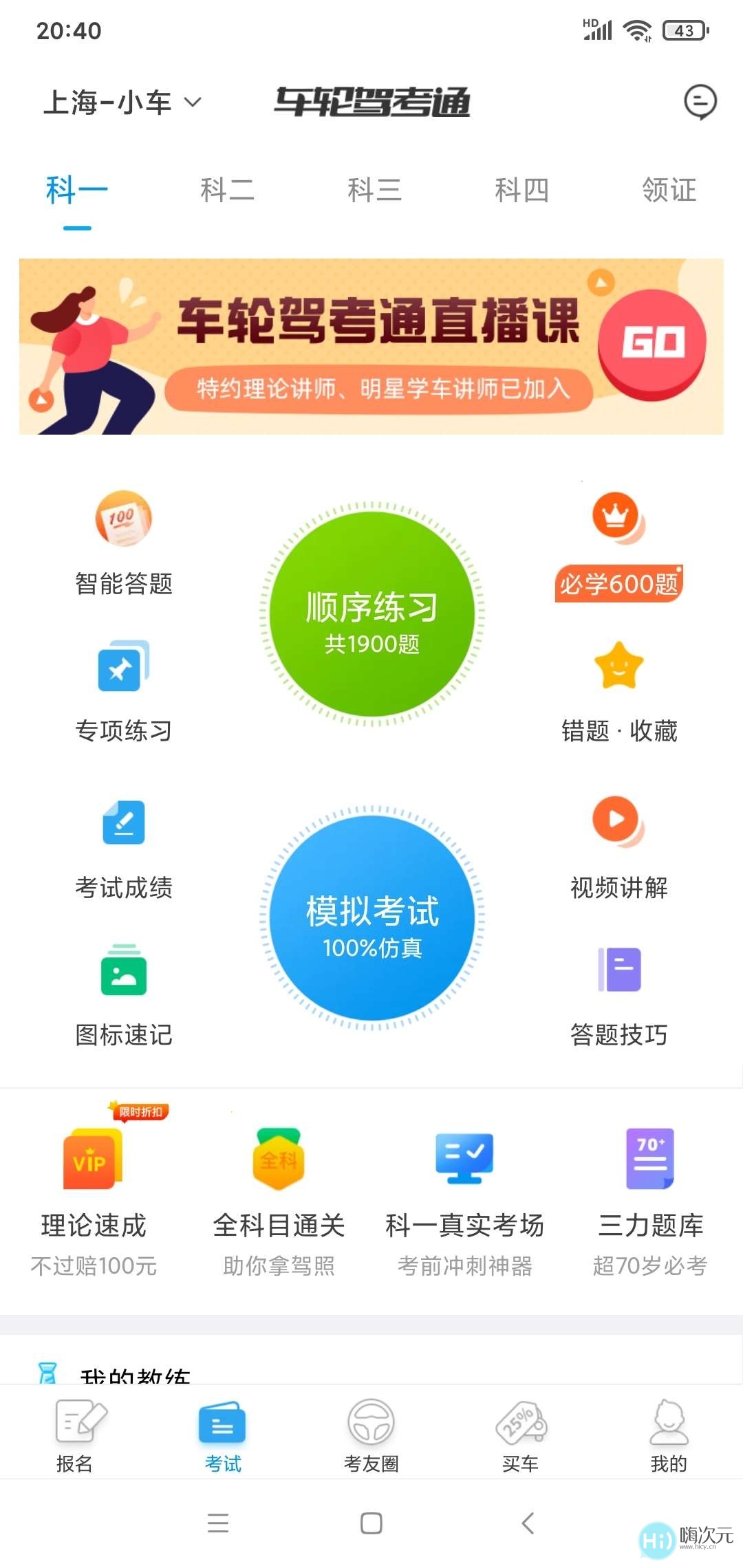Open 考试成绩 exam scores
Screen dimensions: 743x1568
[x=124, y=846]
